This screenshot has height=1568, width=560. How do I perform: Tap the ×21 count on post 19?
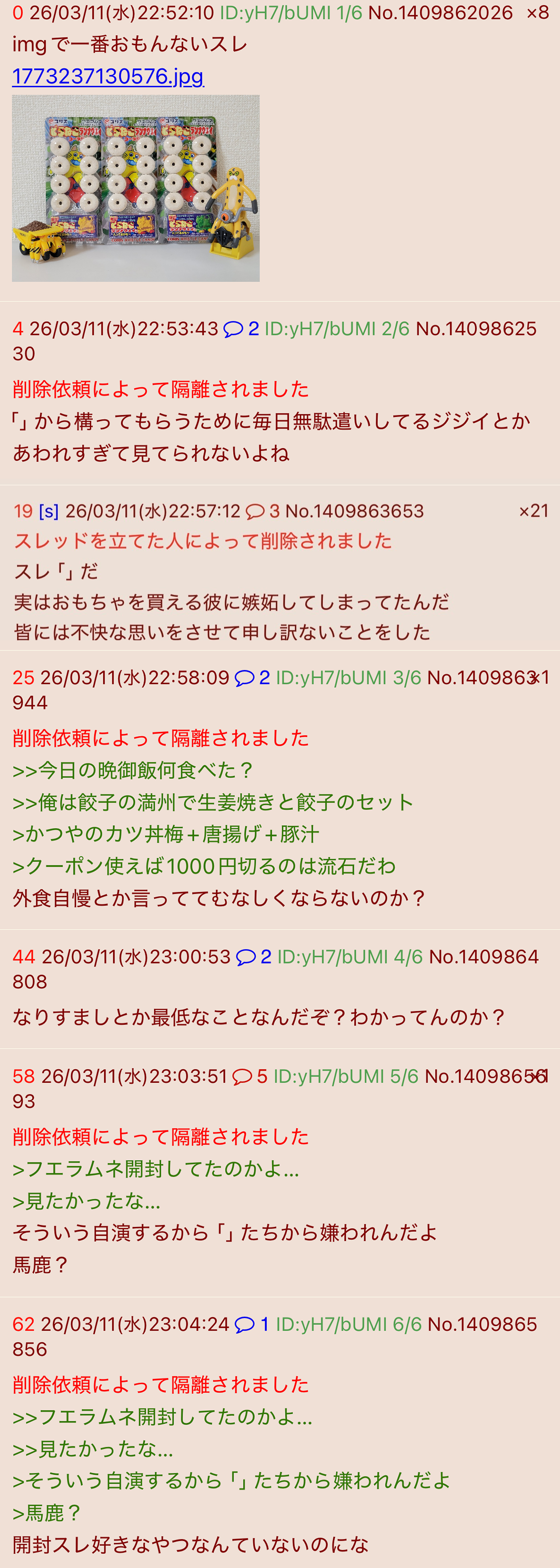coord(533,511)
